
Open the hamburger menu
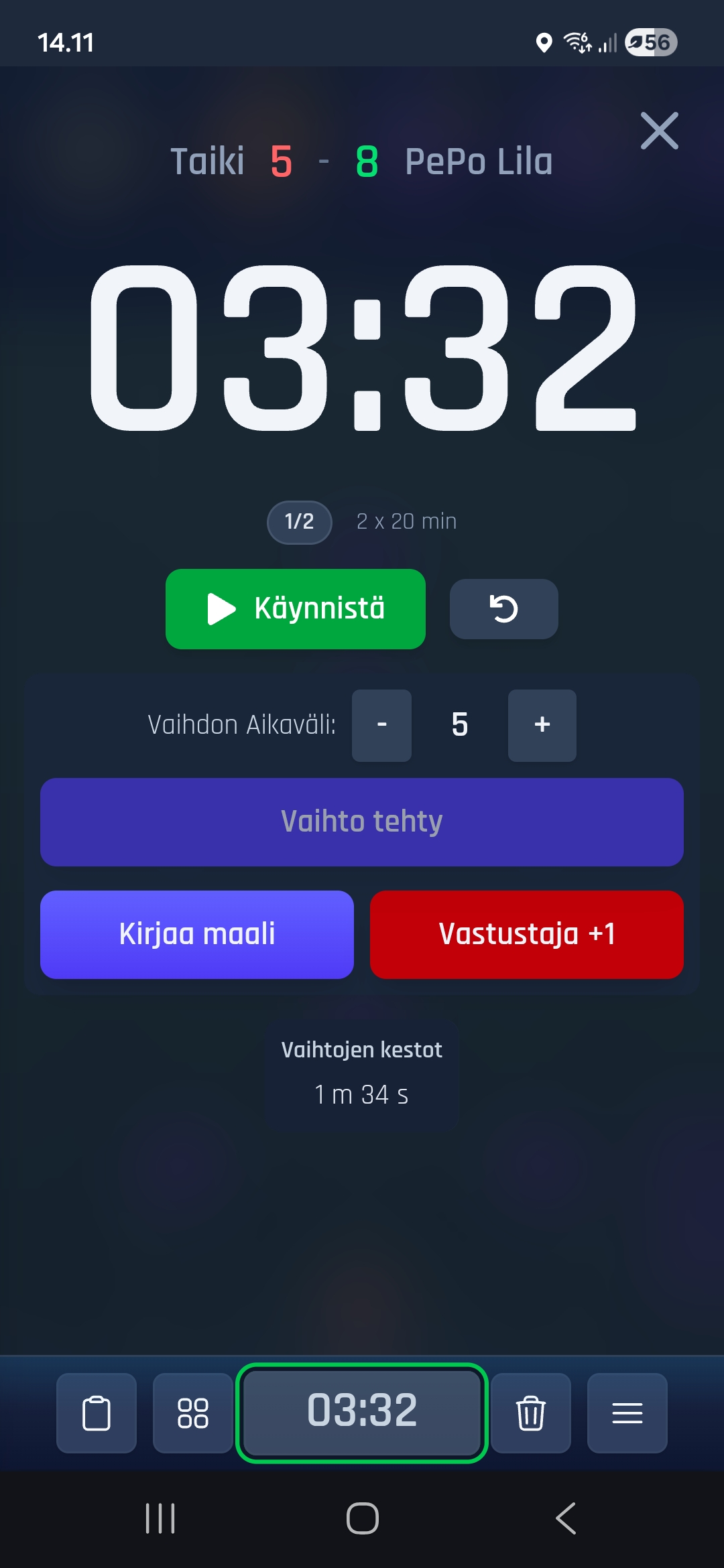tap(627, 1413)
